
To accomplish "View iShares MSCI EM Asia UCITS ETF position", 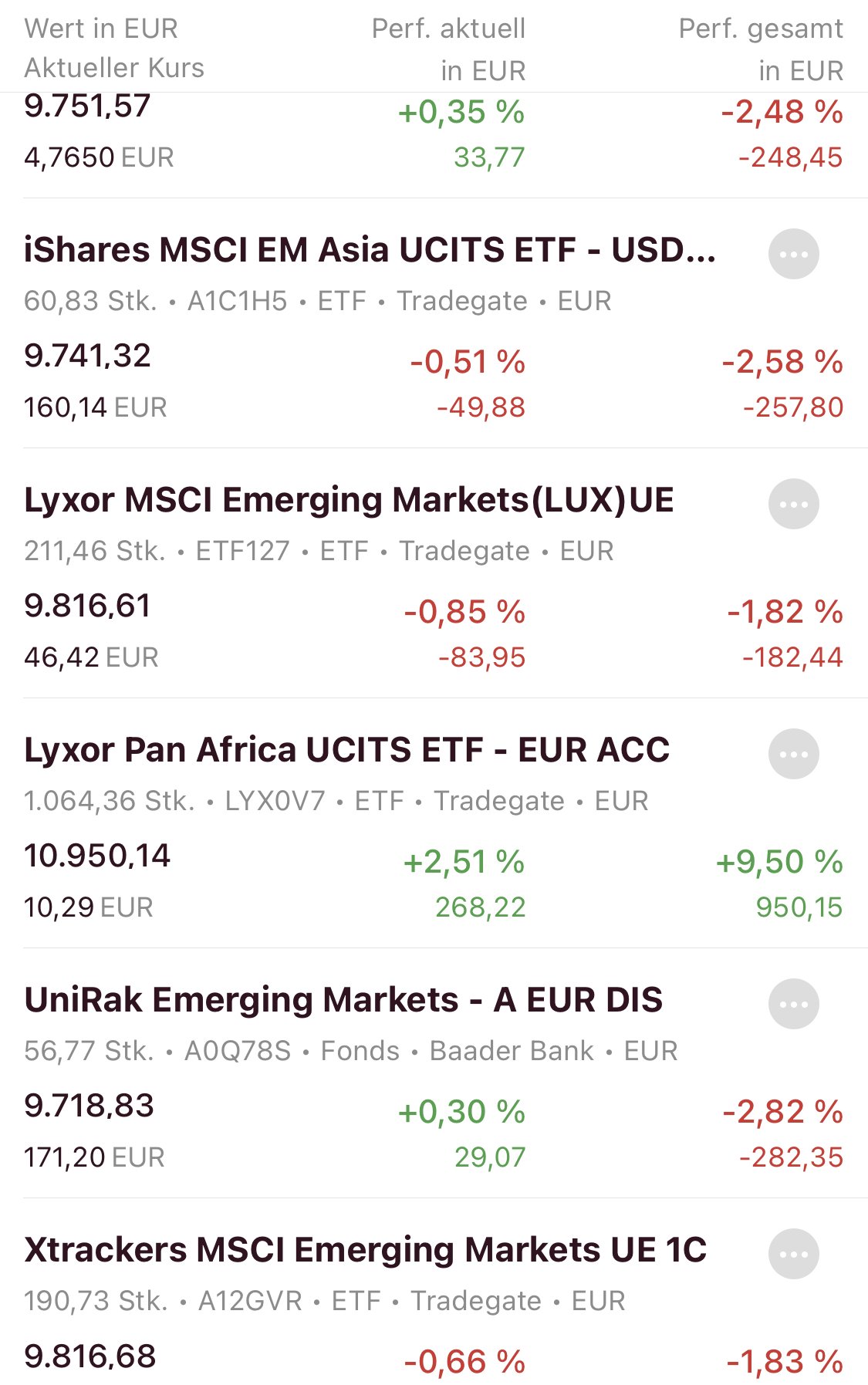I will tap(369, 251).
